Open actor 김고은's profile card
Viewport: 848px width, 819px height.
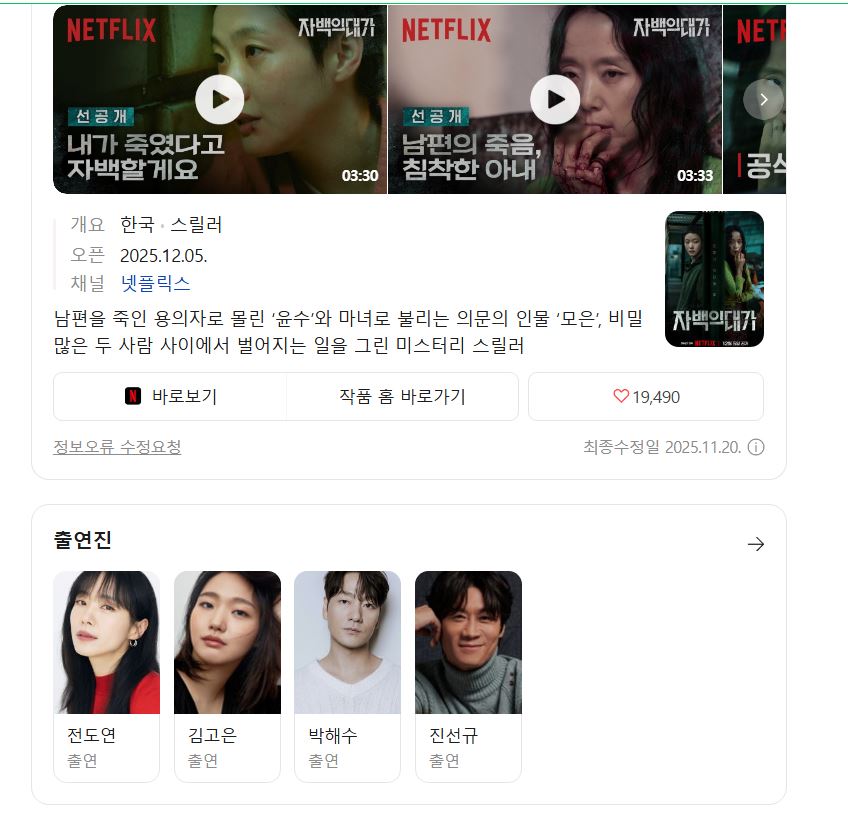[227, 675]
